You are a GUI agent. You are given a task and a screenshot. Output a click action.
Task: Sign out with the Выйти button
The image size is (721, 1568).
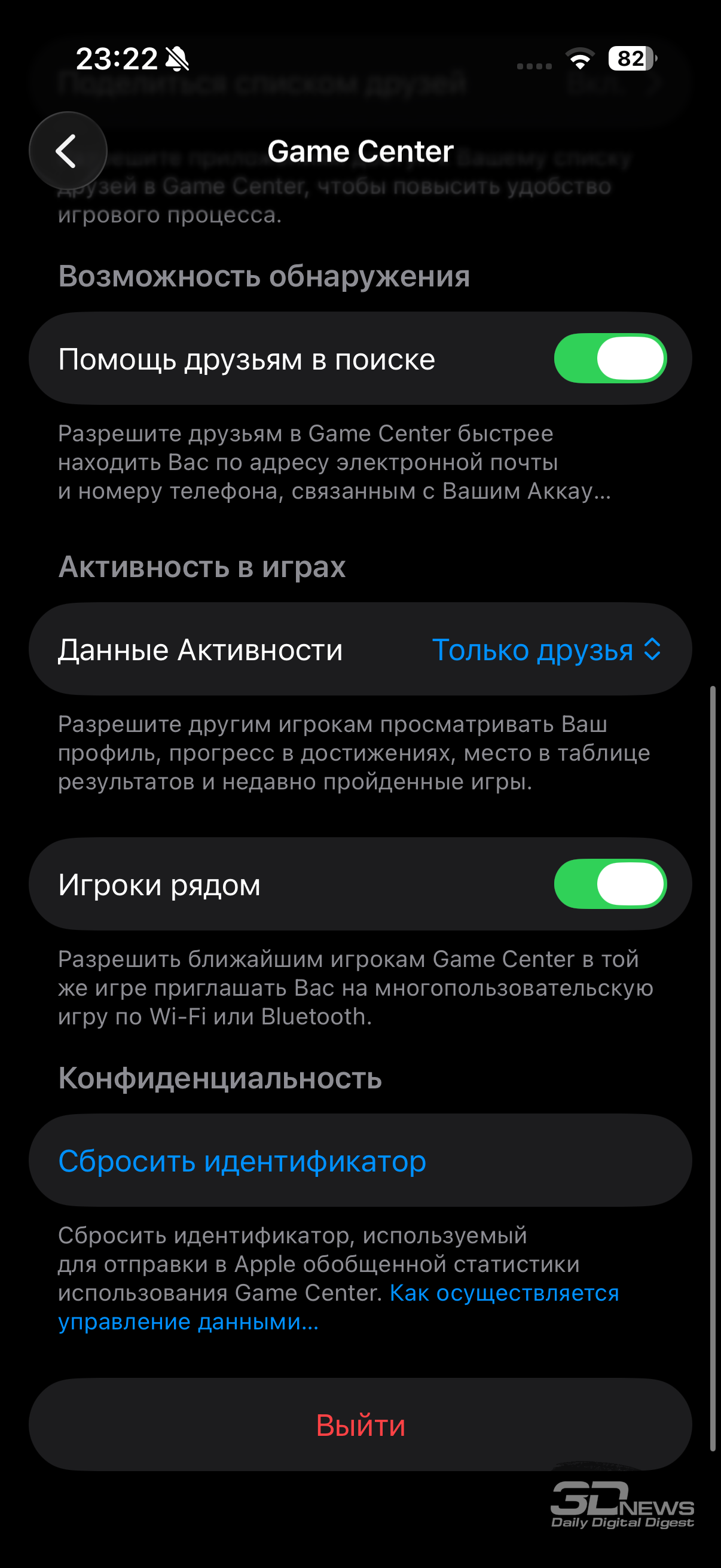click(x=360, y=1425)
